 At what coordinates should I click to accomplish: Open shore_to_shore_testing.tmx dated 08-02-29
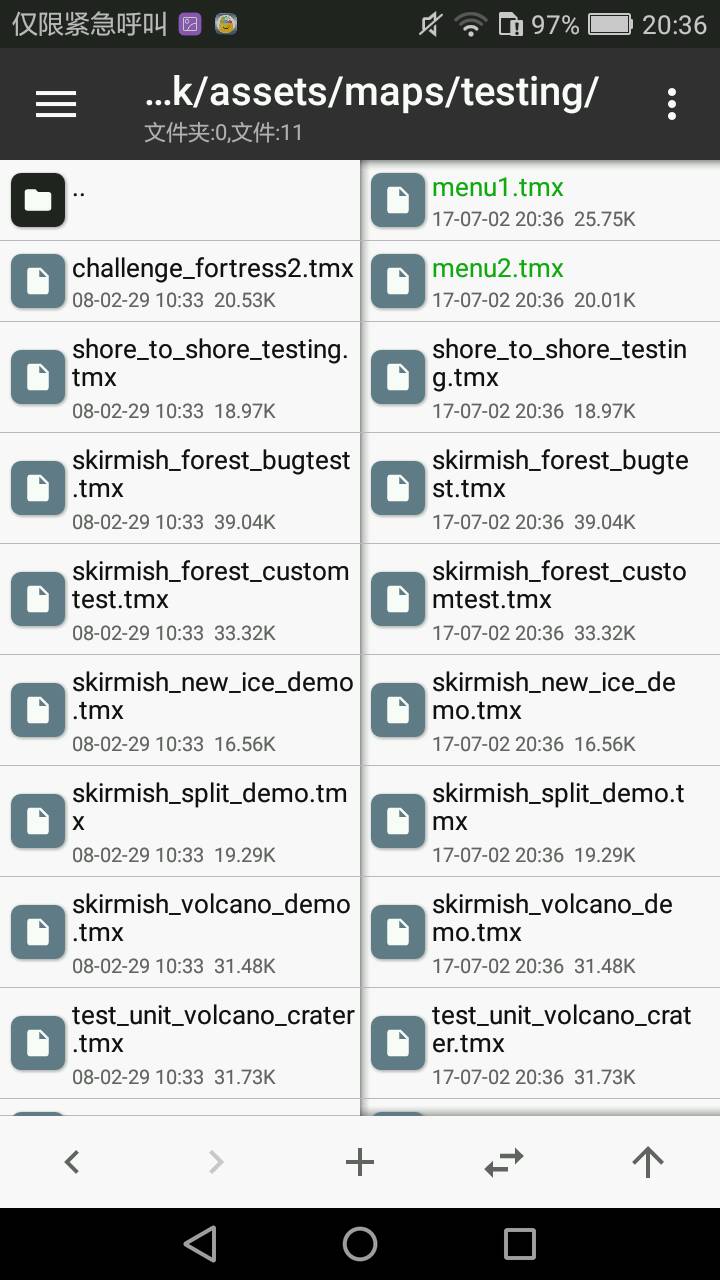coord(210,377)
